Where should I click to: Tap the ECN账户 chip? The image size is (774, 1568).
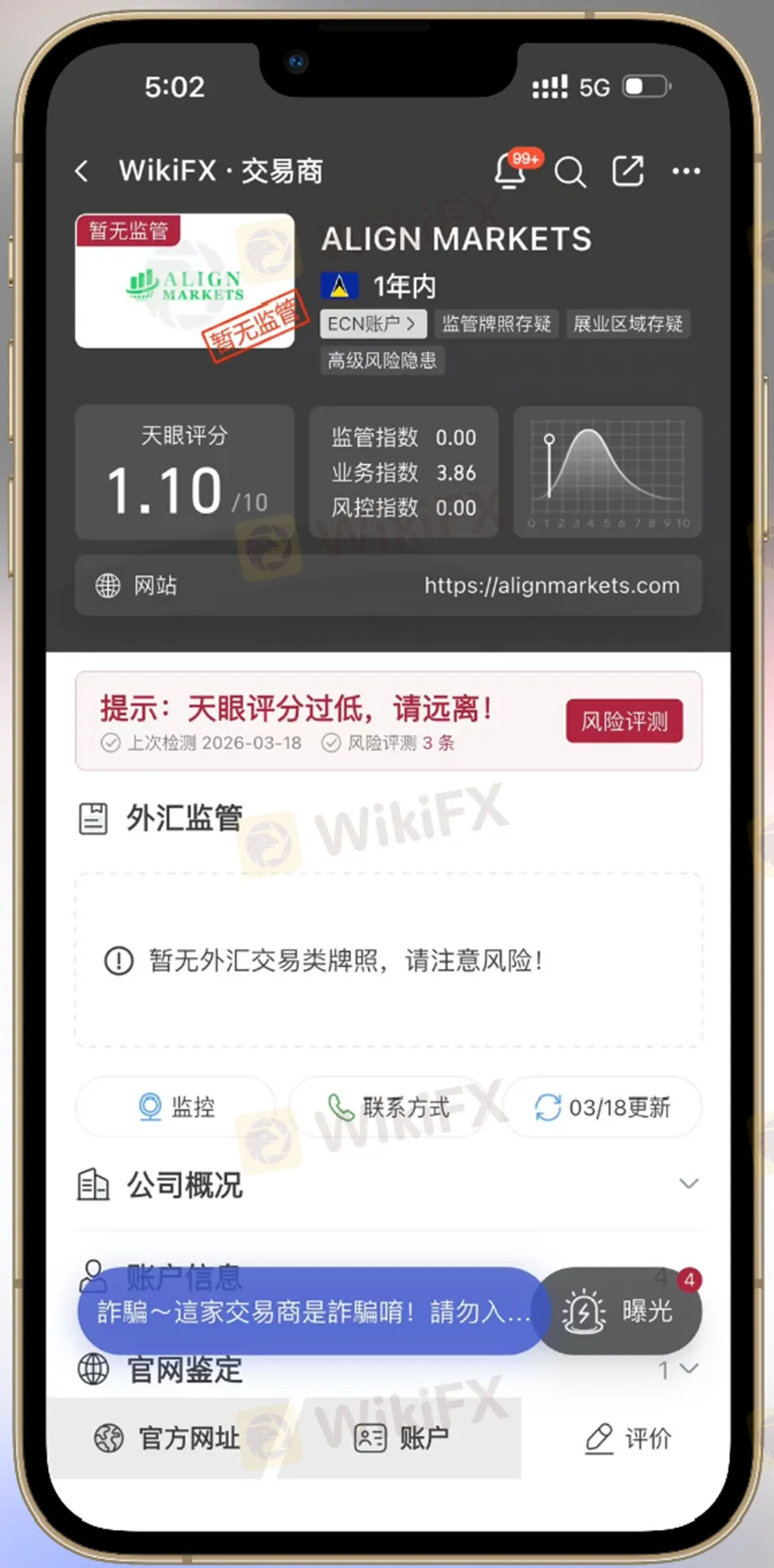[x=371, y=324]
